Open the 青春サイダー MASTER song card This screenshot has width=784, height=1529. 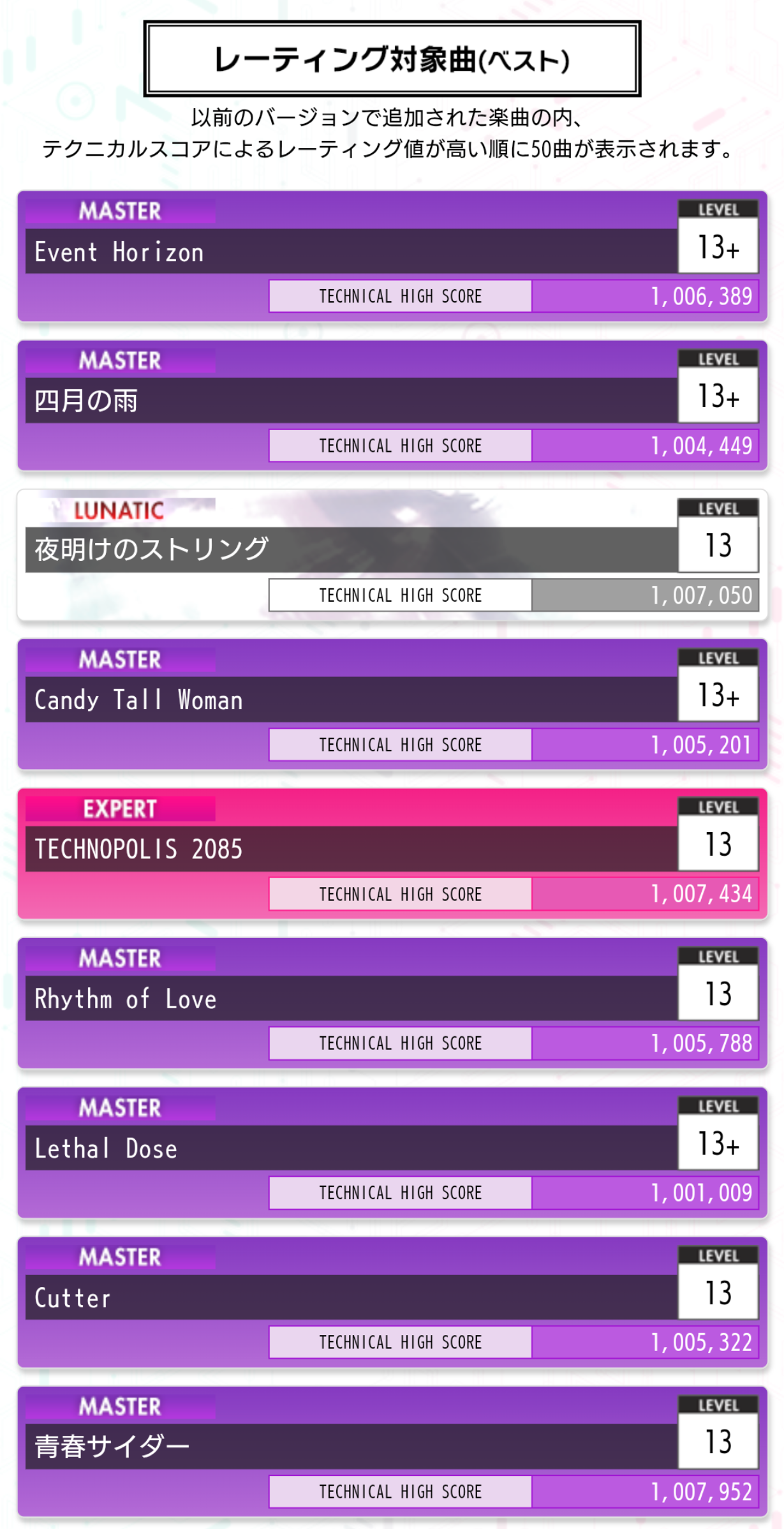(x=392, y=1451)
